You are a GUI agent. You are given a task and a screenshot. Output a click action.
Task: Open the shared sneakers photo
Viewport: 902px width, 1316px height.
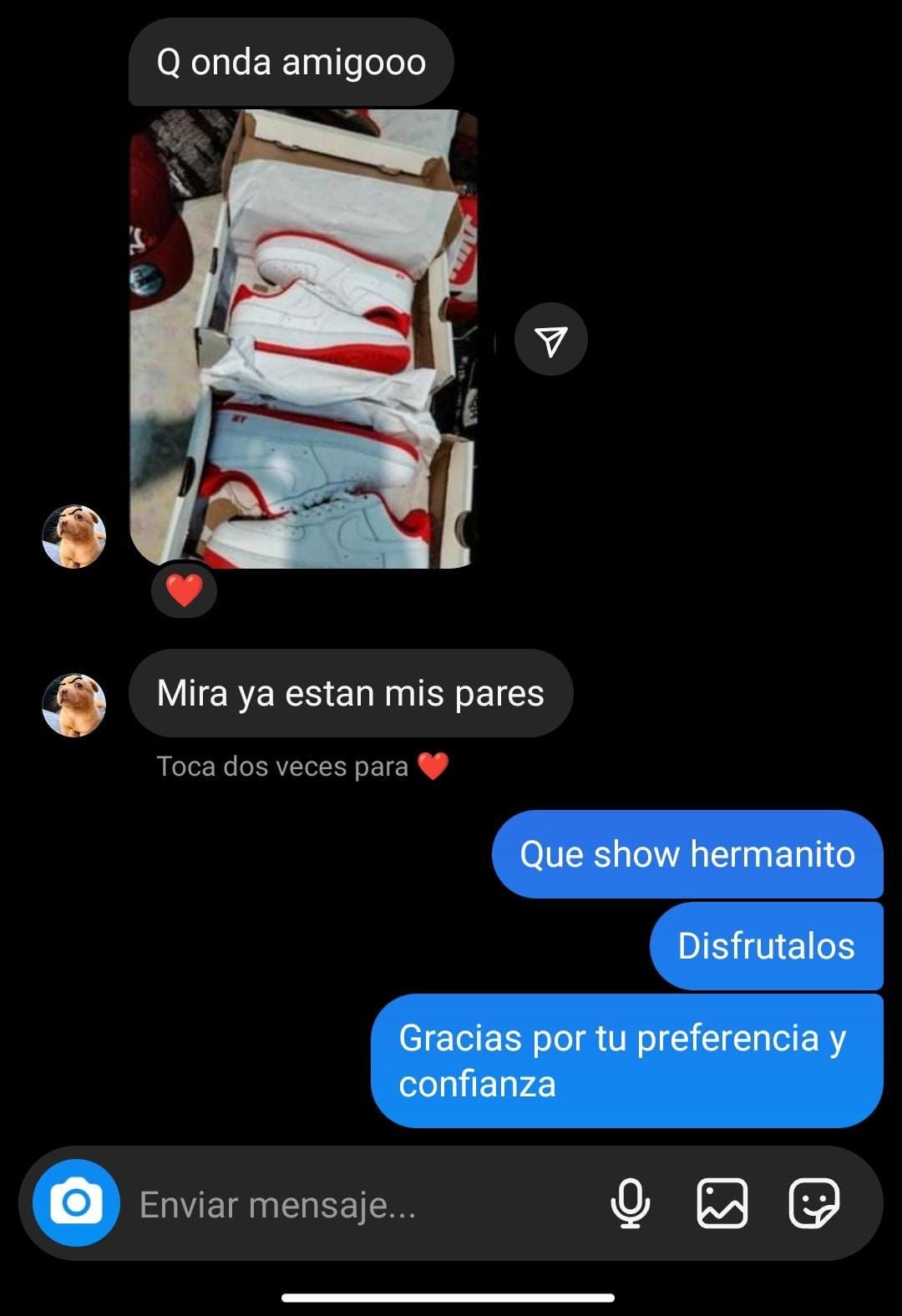point(304,339)
